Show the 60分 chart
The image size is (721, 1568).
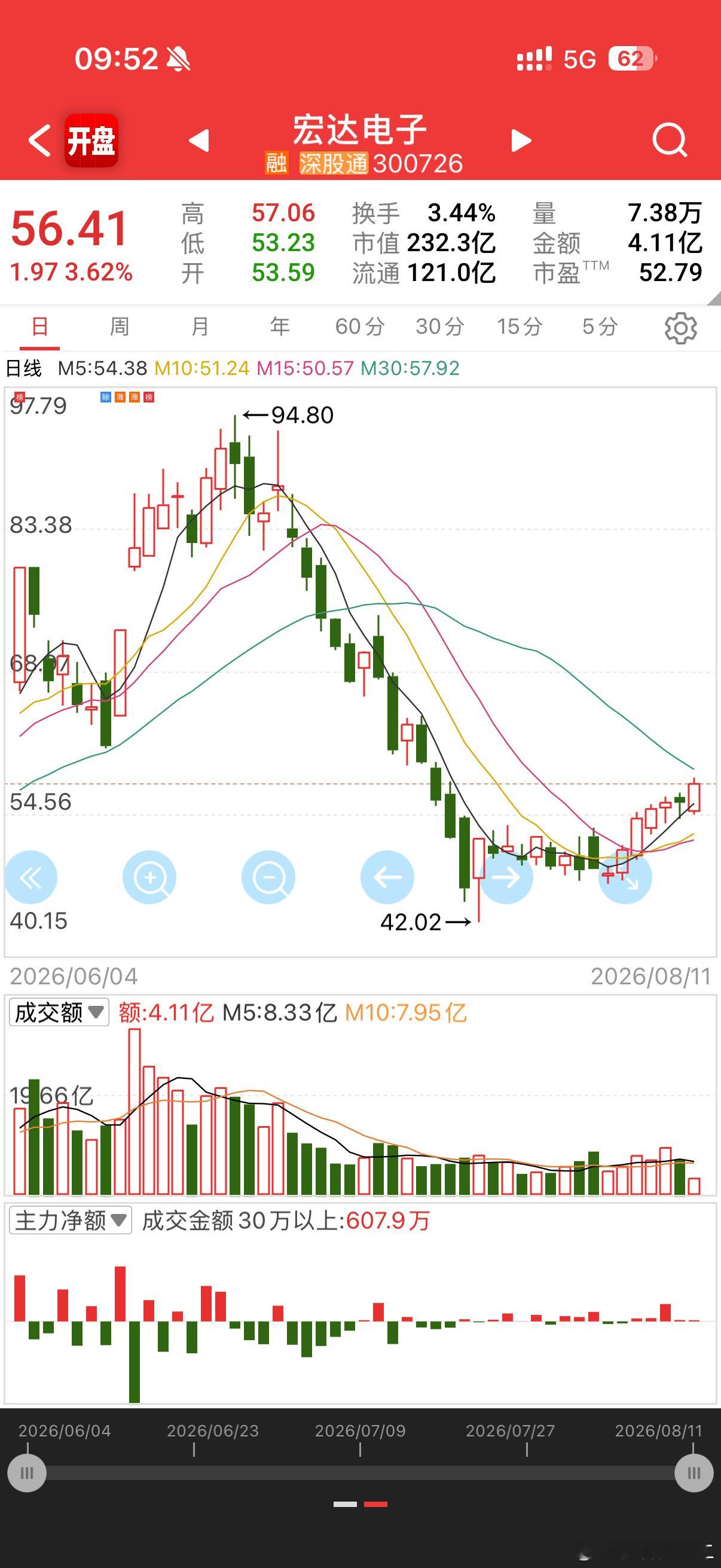point(359,327)
